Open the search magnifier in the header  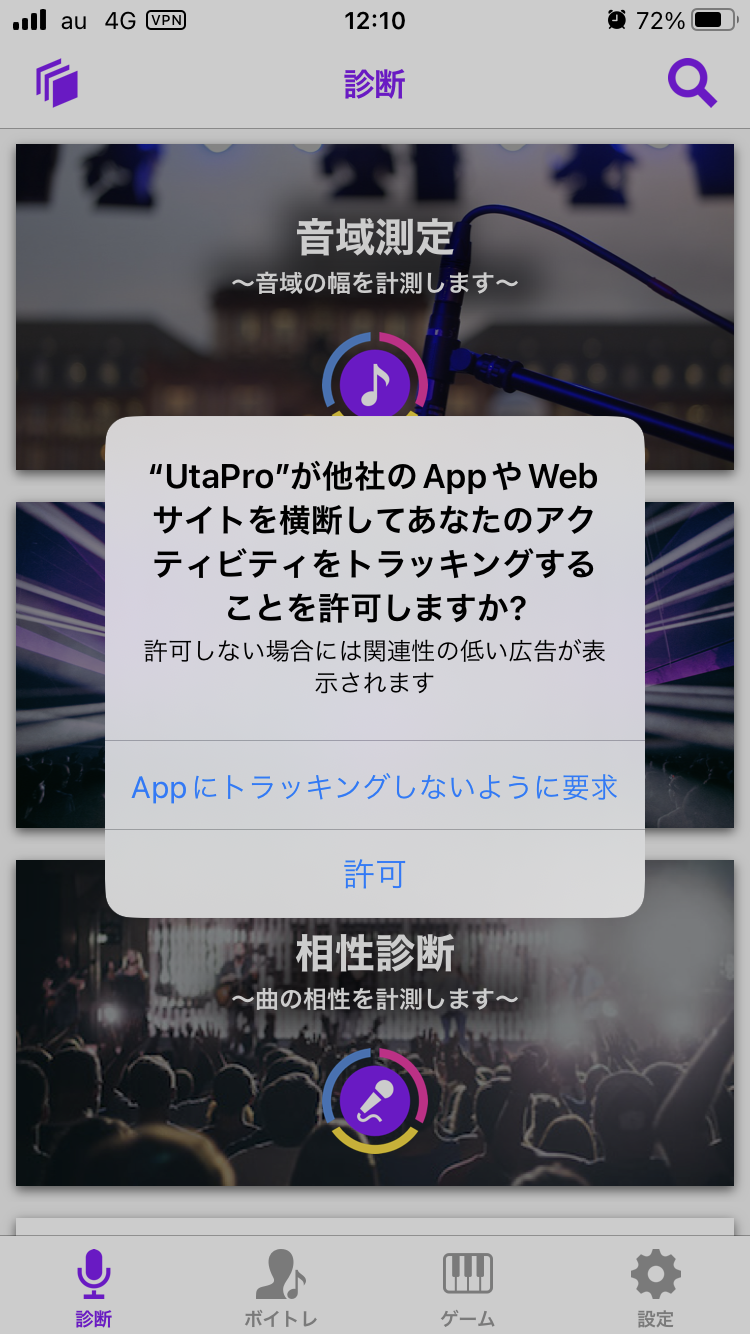(x=694, y=83)
